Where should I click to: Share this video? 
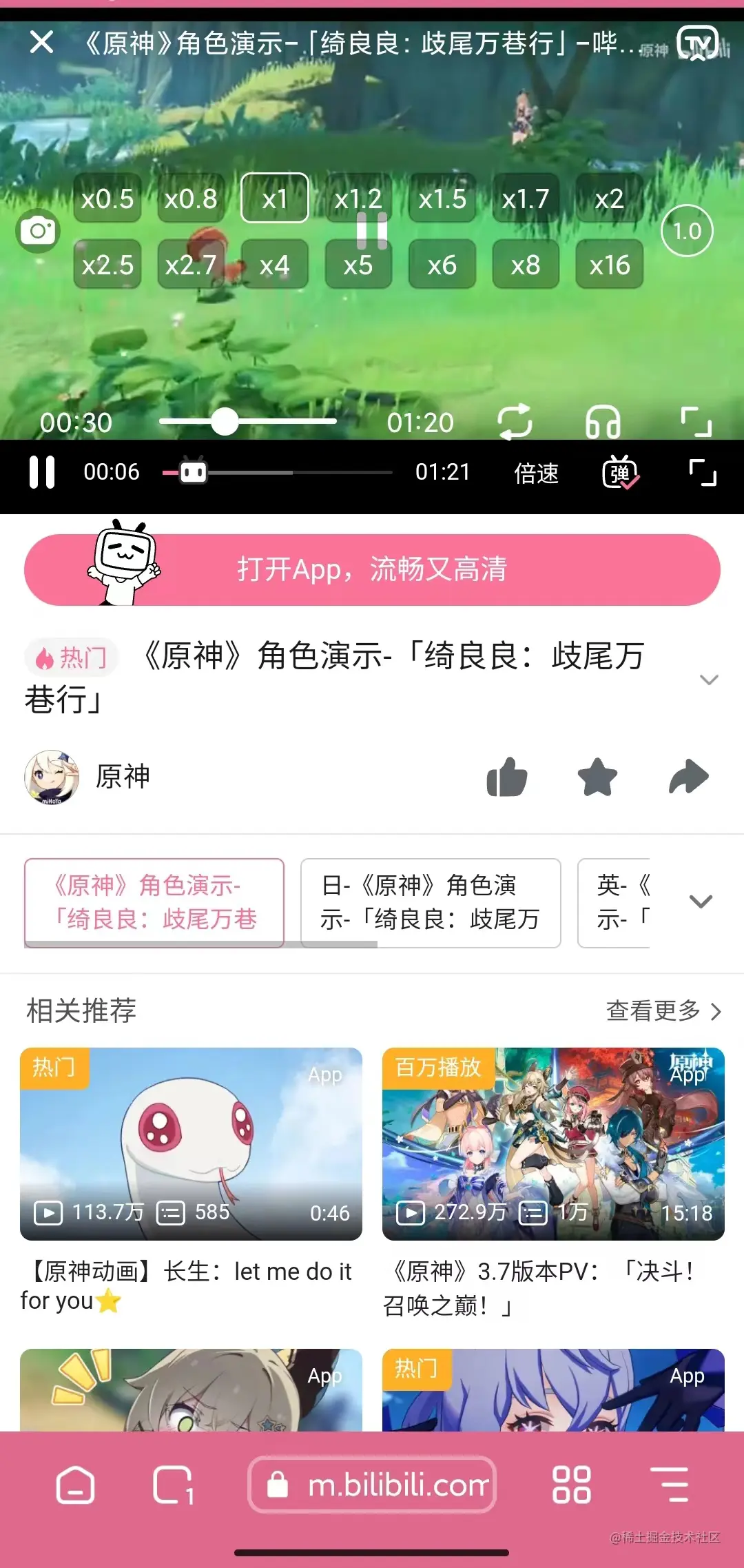688,777
